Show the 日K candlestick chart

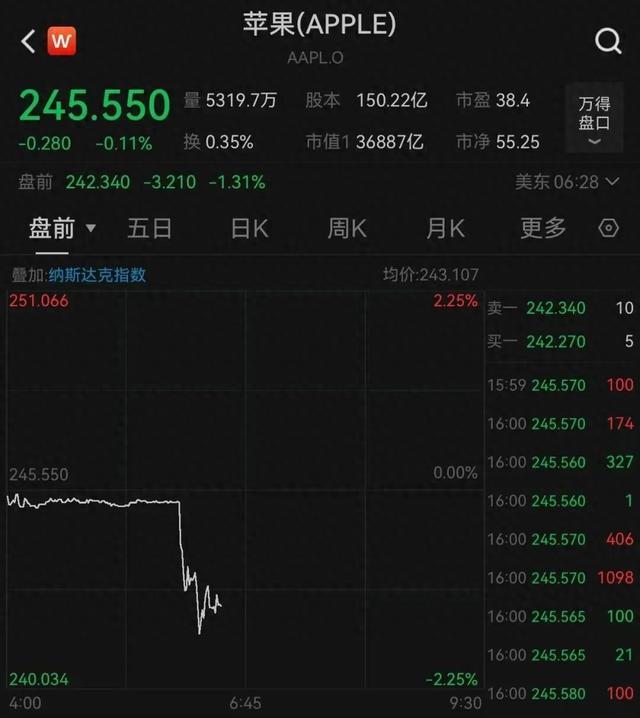249,229
